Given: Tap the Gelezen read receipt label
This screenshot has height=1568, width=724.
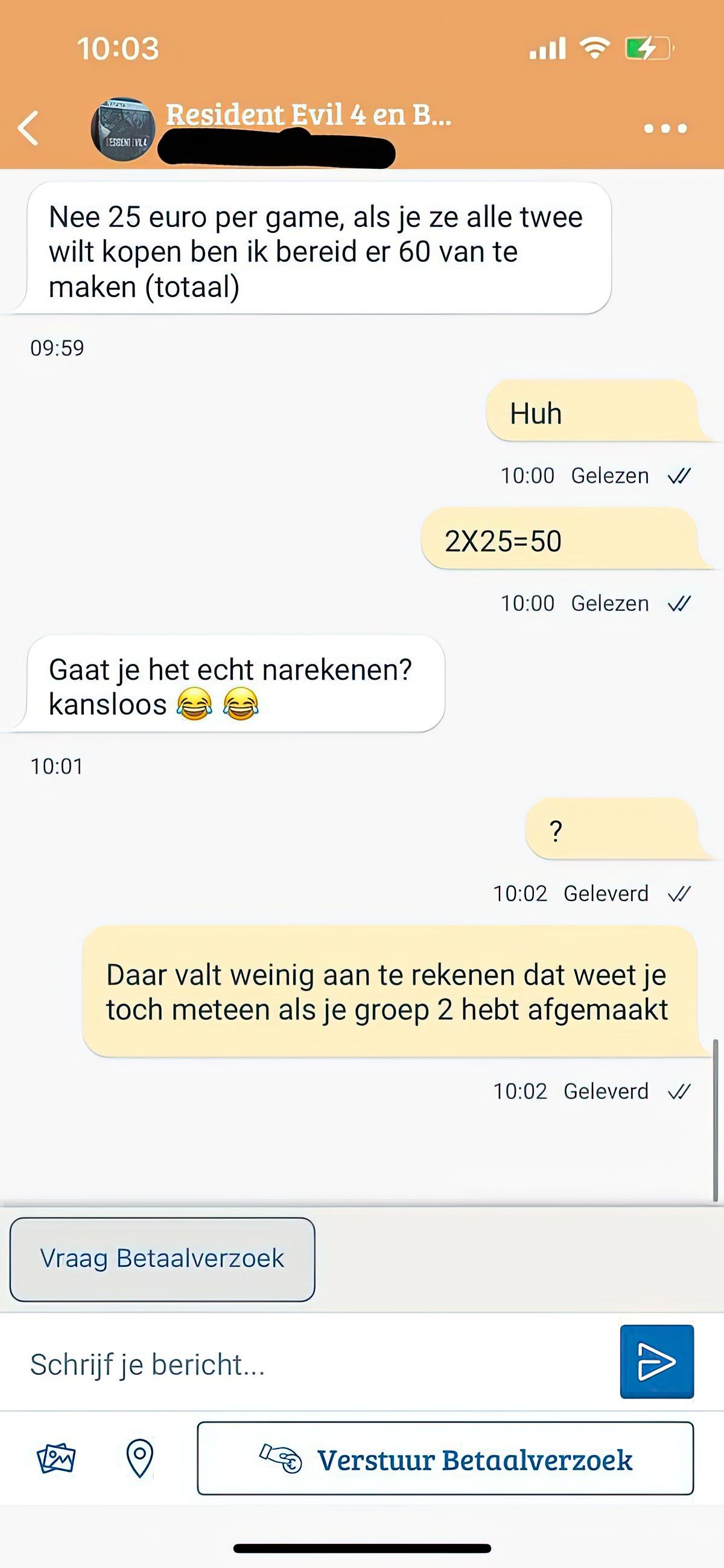Looking at the screenshot, I should pos(609,476).
